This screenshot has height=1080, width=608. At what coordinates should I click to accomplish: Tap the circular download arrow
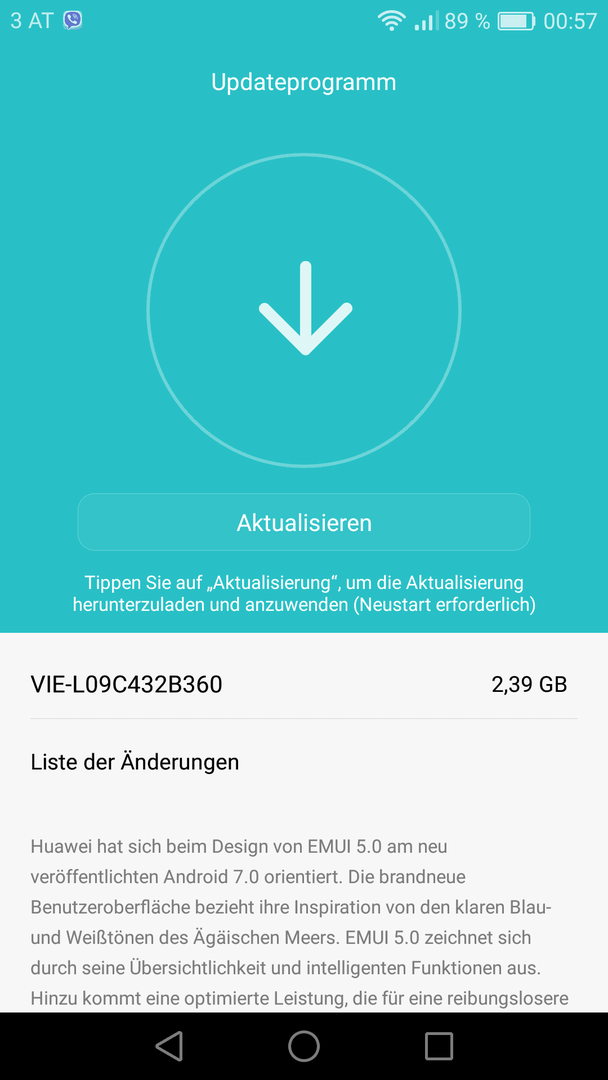pyautogui.click(x=304, y=311)
